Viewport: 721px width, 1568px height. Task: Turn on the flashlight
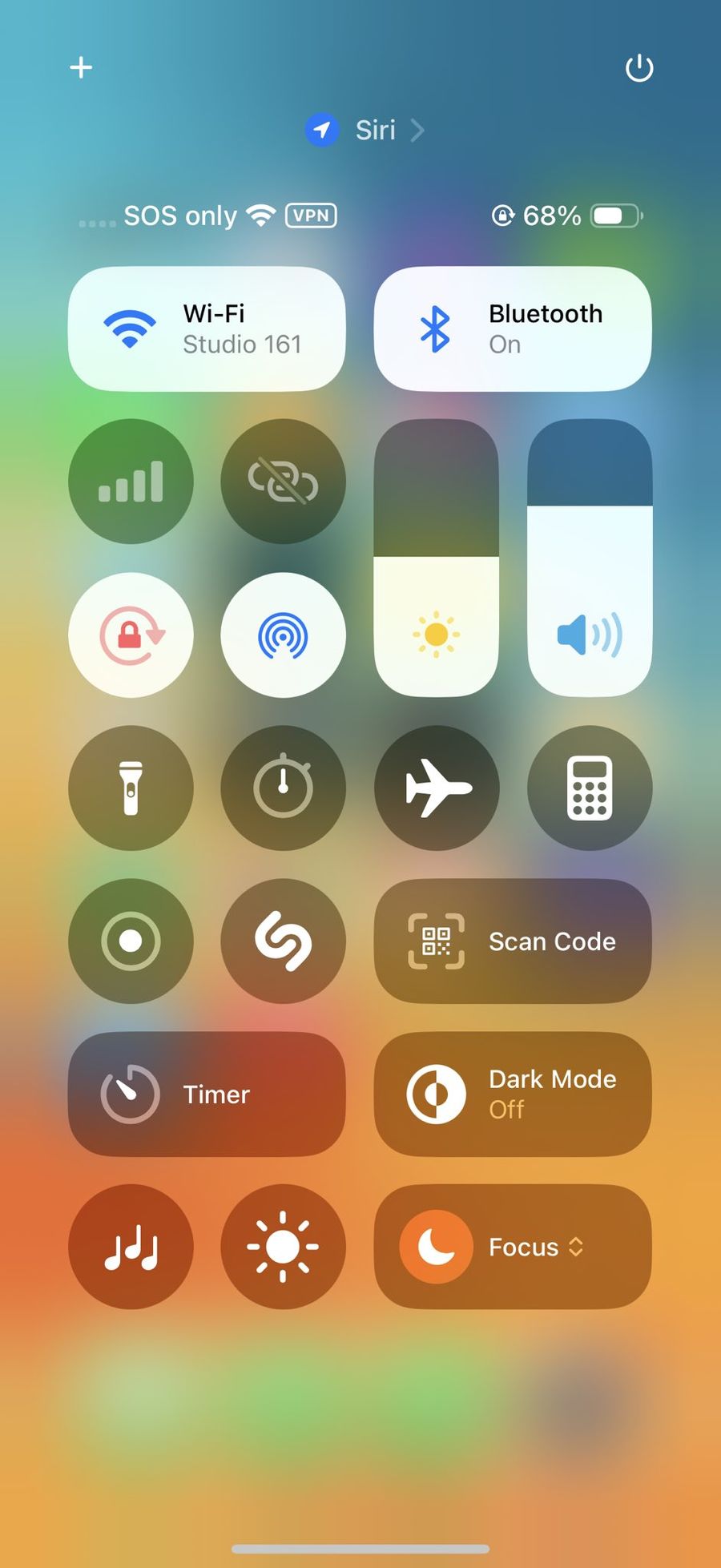131,788
